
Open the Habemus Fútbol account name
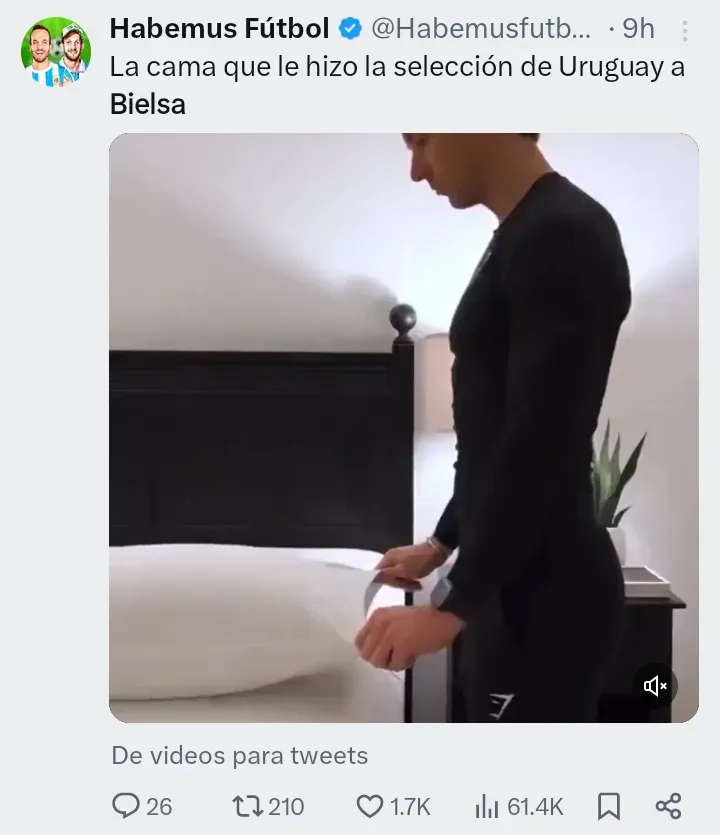tap(220, 29)
